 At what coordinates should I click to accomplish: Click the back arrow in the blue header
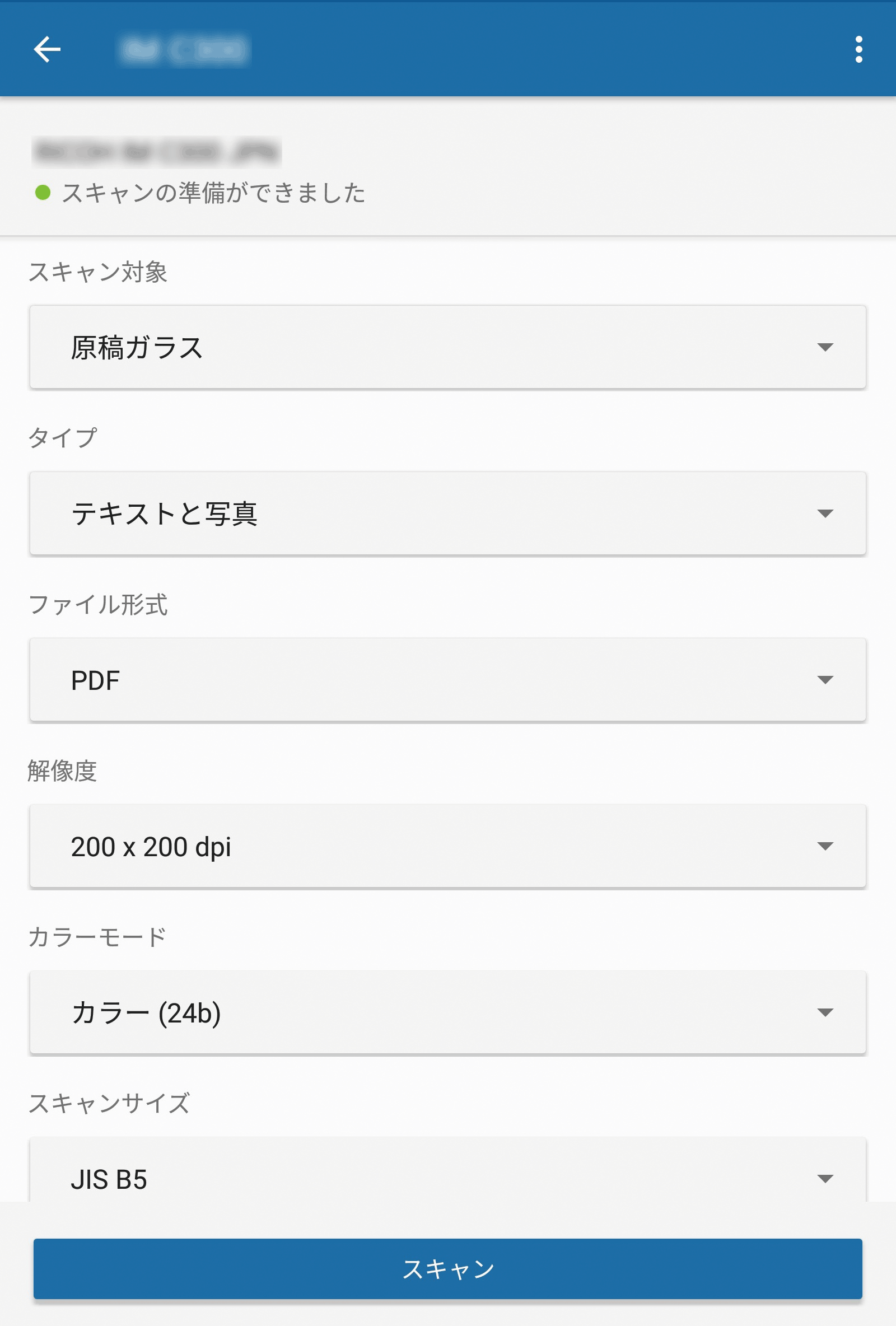click(49, 50)
